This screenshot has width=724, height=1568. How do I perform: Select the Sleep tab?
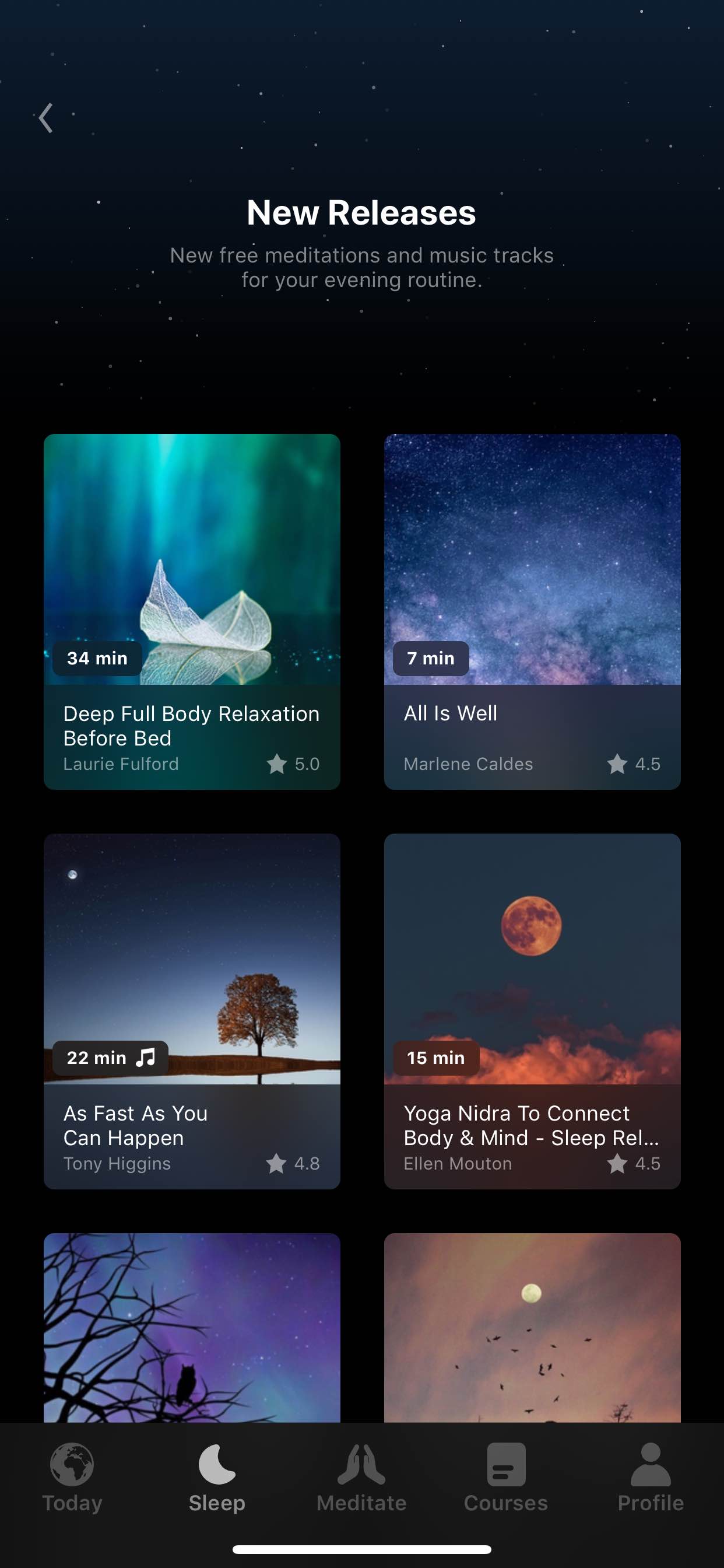point(217,1478)
